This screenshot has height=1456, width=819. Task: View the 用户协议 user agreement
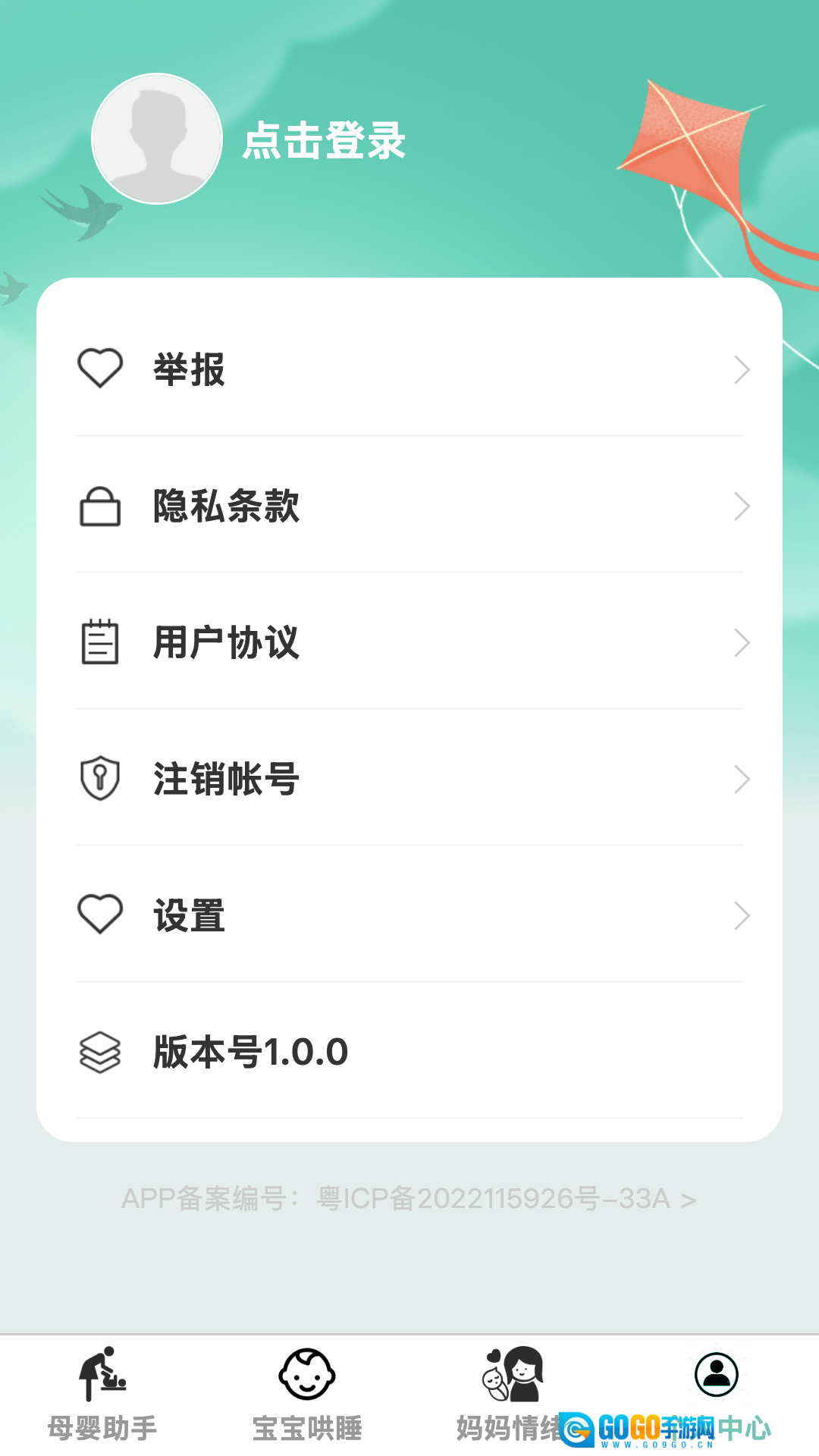(409, 642)
